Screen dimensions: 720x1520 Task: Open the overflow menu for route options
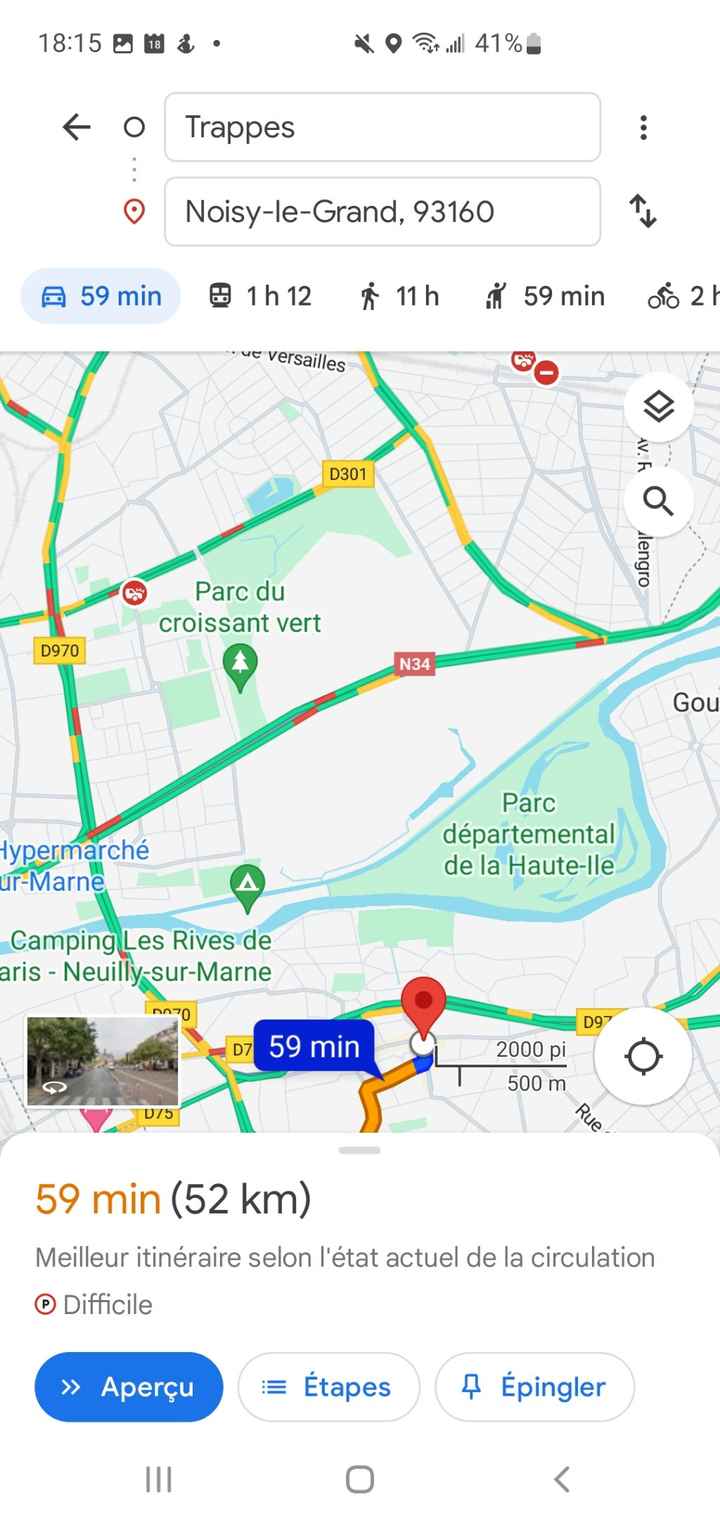[643, 127]
